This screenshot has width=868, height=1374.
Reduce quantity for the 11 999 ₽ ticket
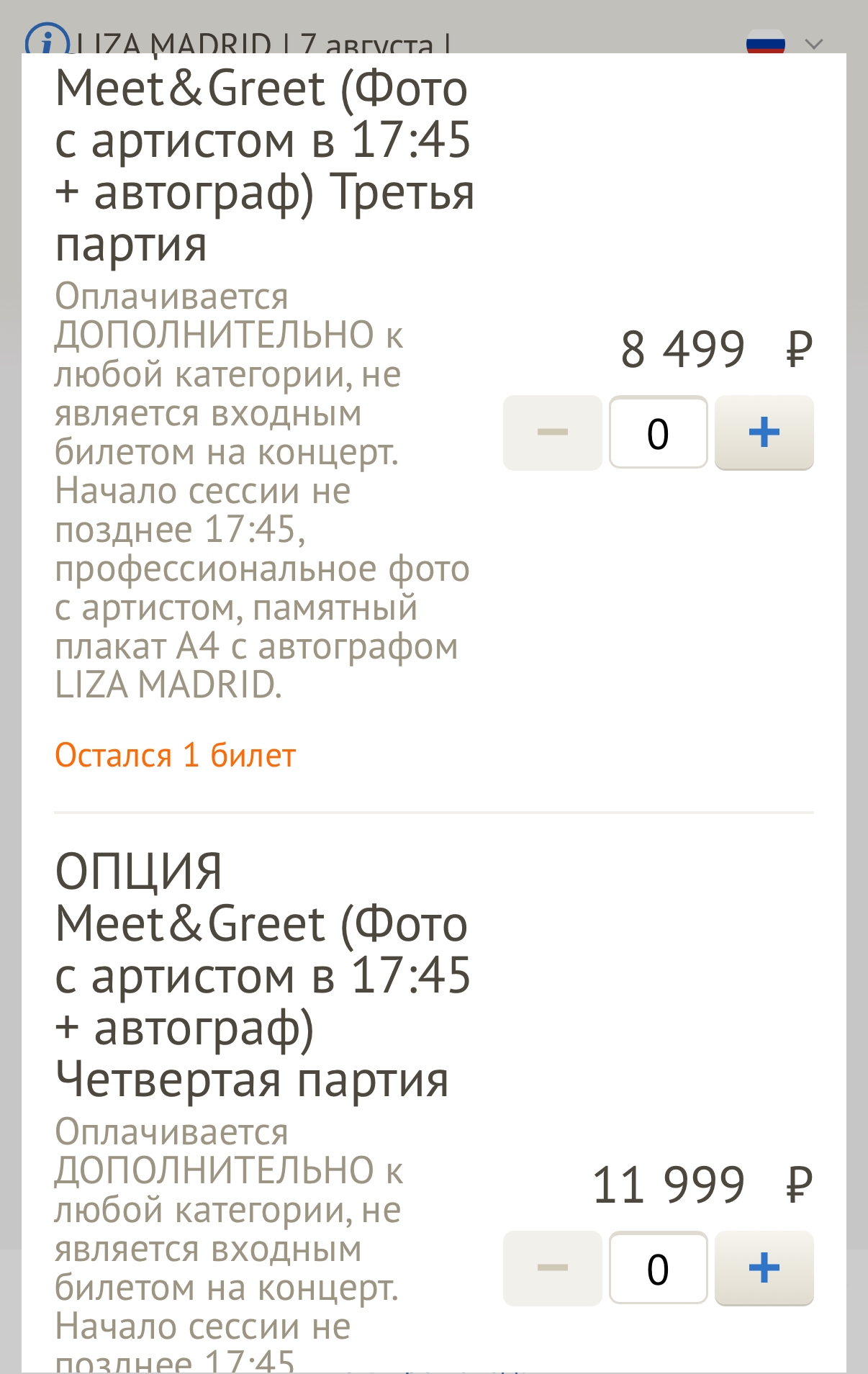pos(552,1267)
